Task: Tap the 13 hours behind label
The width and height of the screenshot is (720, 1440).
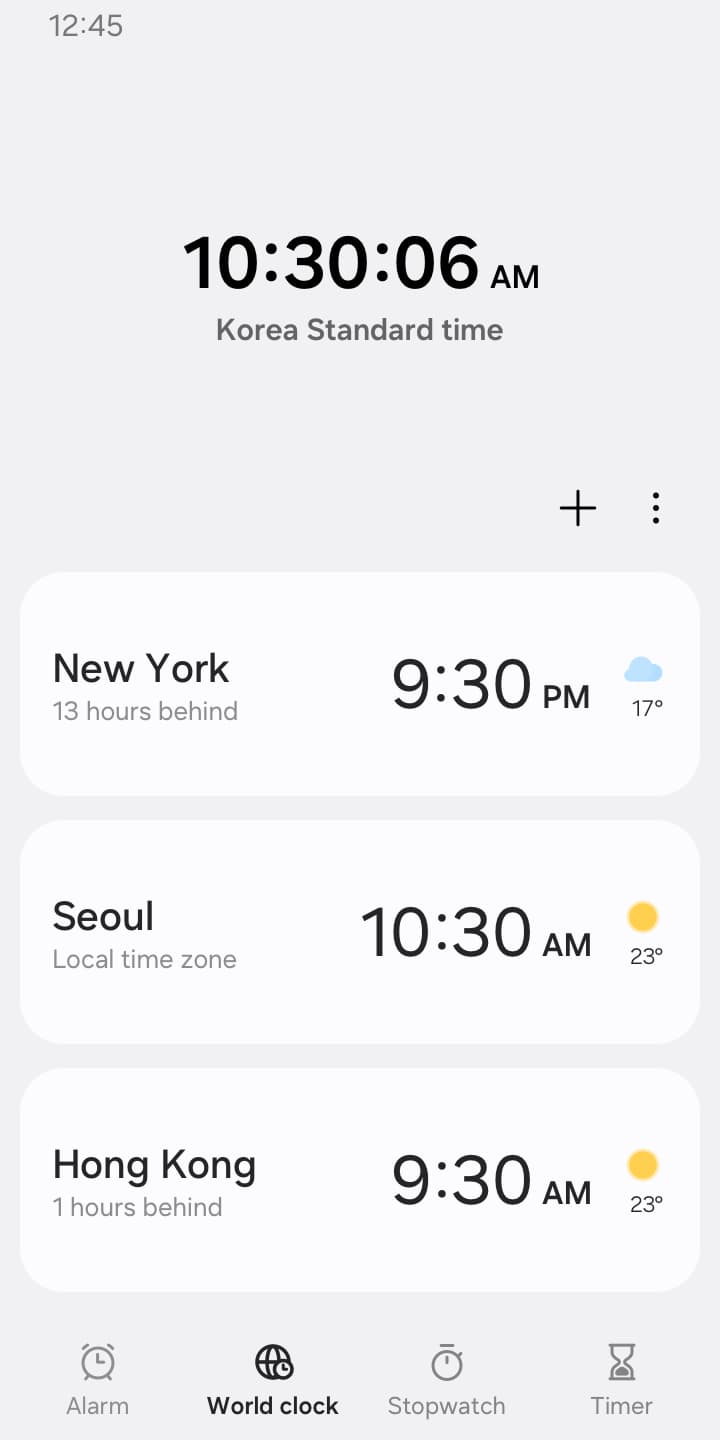Action: 145,711
